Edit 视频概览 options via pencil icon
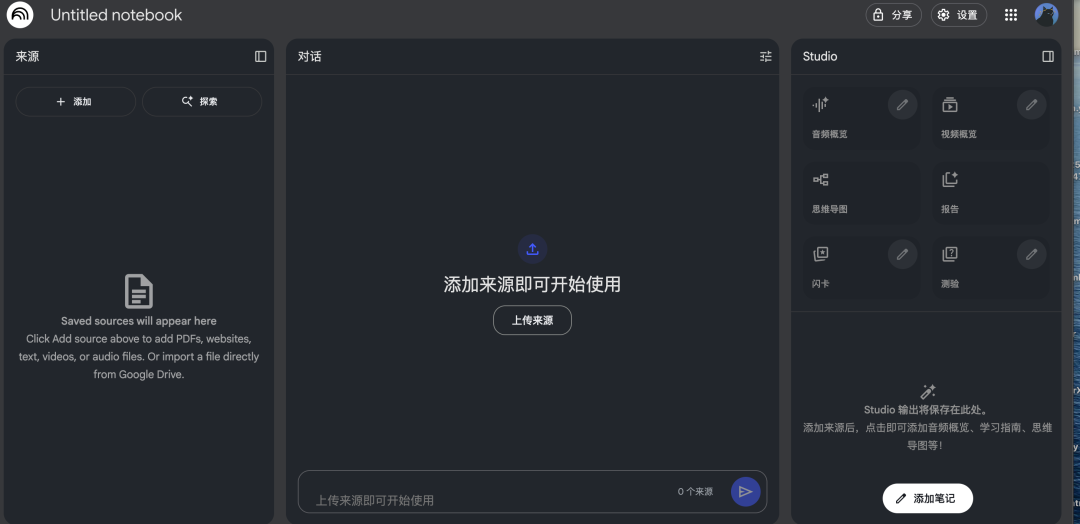The image size is (1080, 524). (x=1031, y=104)
